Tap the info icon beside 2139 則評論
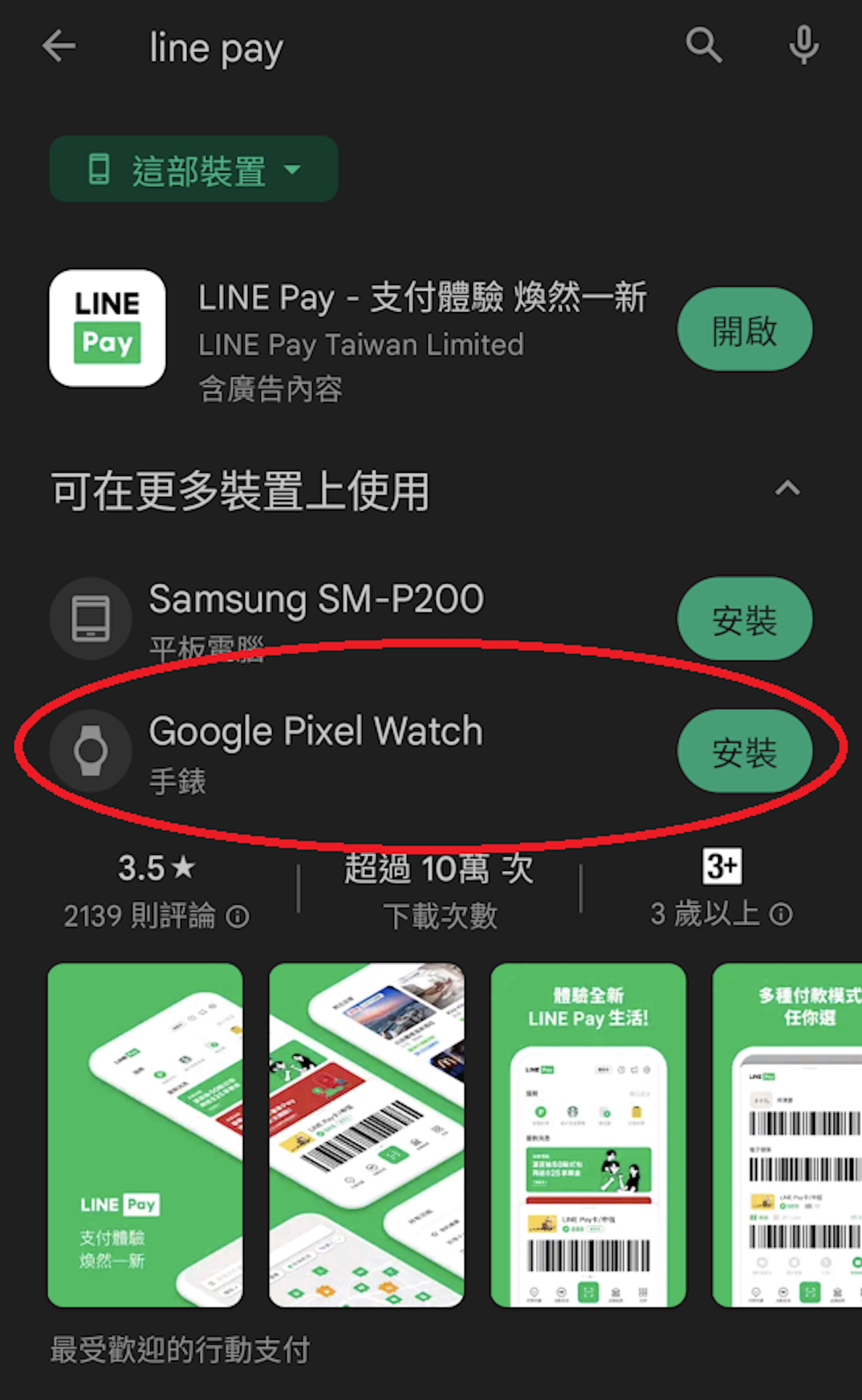 pos(238,917)
